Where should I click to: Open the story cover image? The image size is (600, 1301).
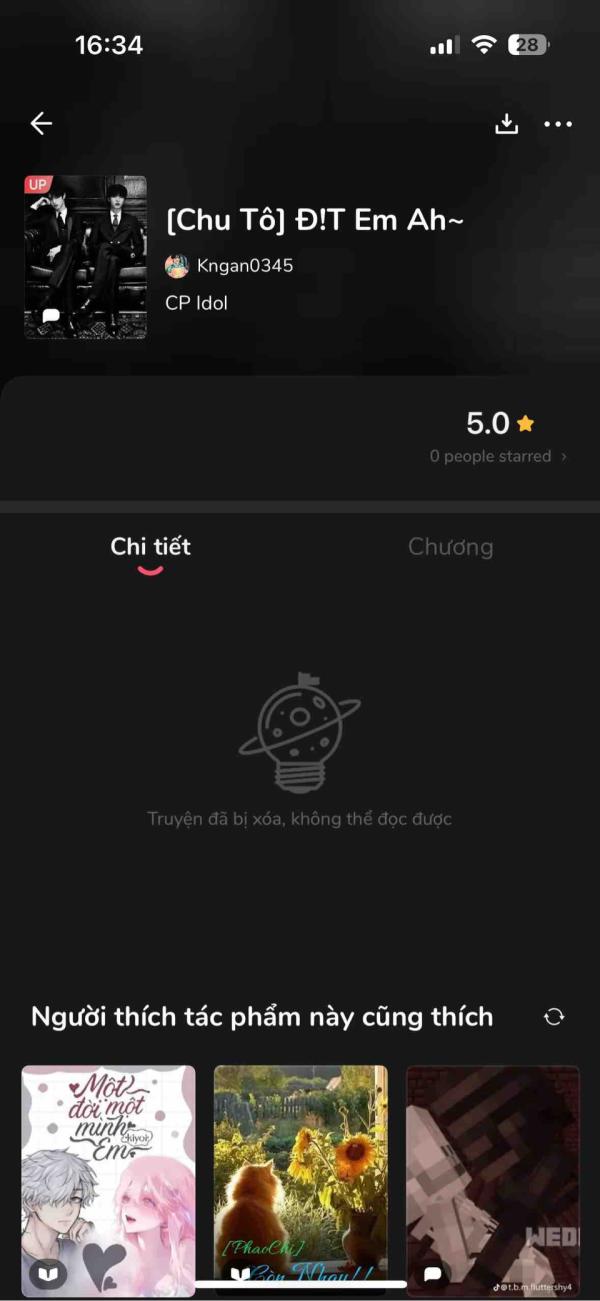click(85, 257)
